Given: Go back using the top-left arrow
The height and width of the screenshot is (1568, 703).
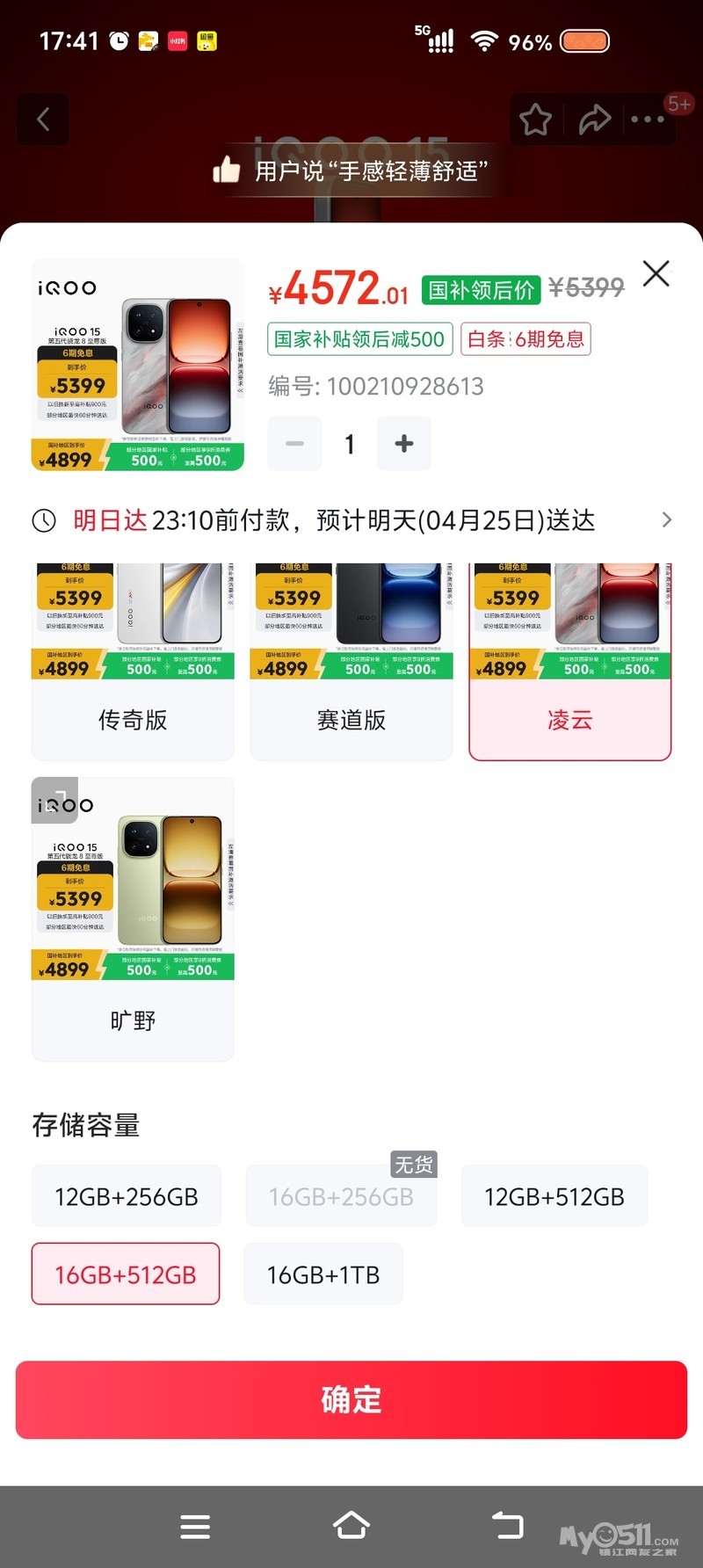Looking at the screenshot, I should pyautogui.click(x=43, y=119).
